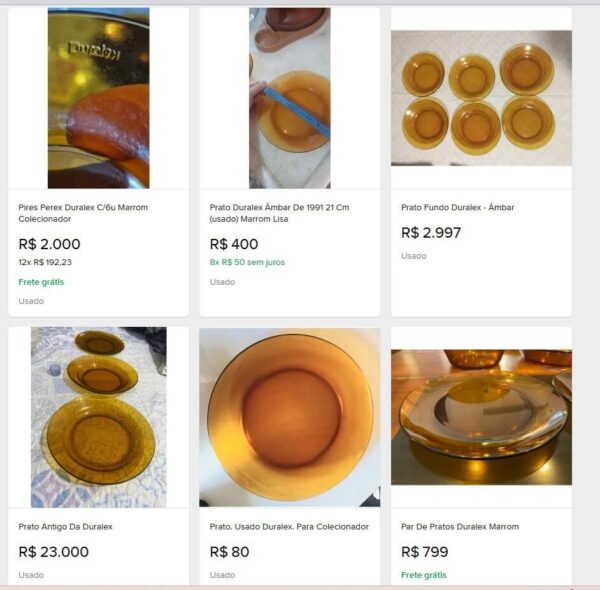Screen dimensions: 600x590
Task: Open the Prato Duralex Âmbar De 1991 listing
Action: click(x=279, y=212)
